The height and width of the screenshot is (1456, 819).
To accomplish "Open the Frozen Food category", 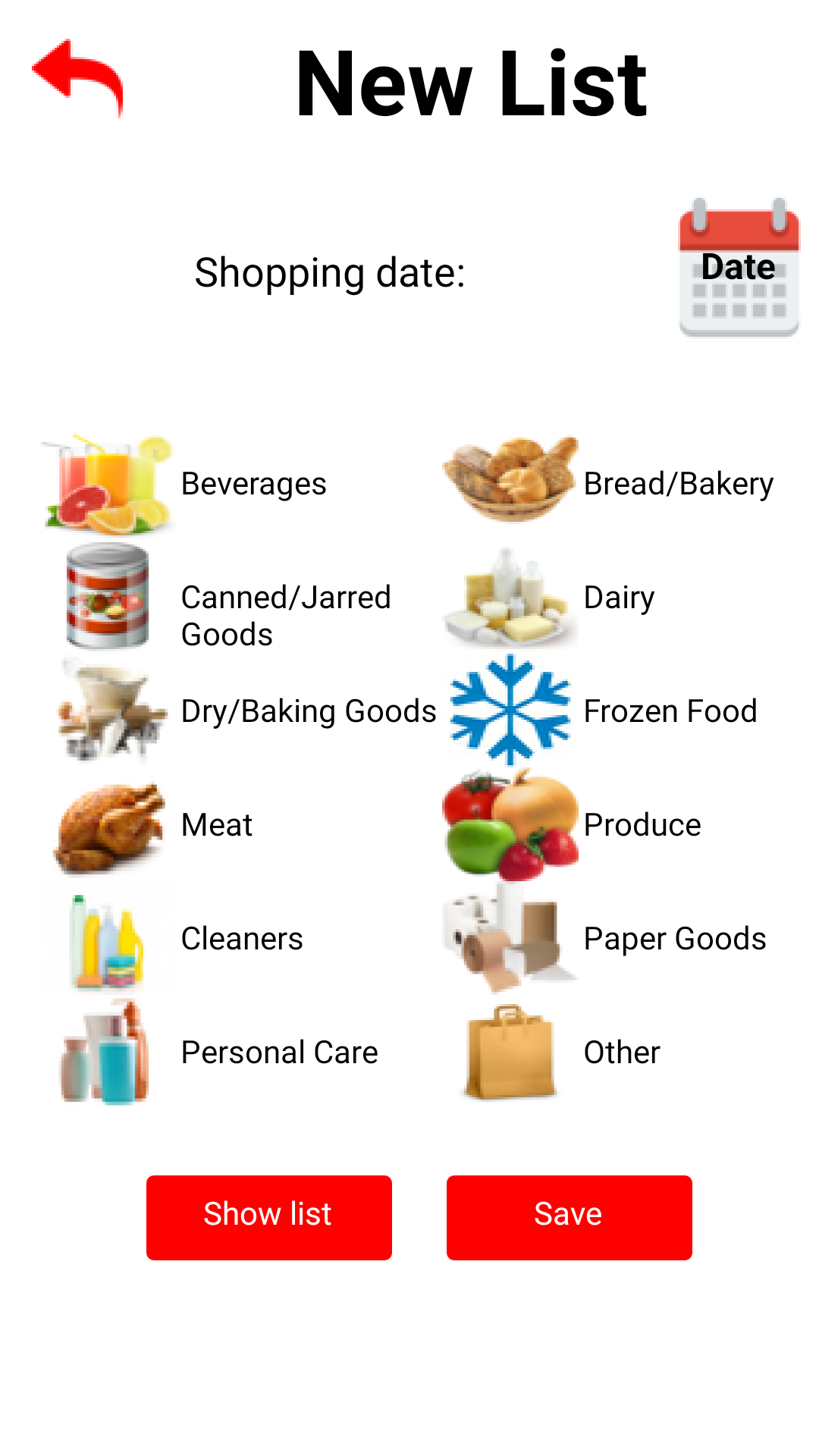I will [611, 711].
